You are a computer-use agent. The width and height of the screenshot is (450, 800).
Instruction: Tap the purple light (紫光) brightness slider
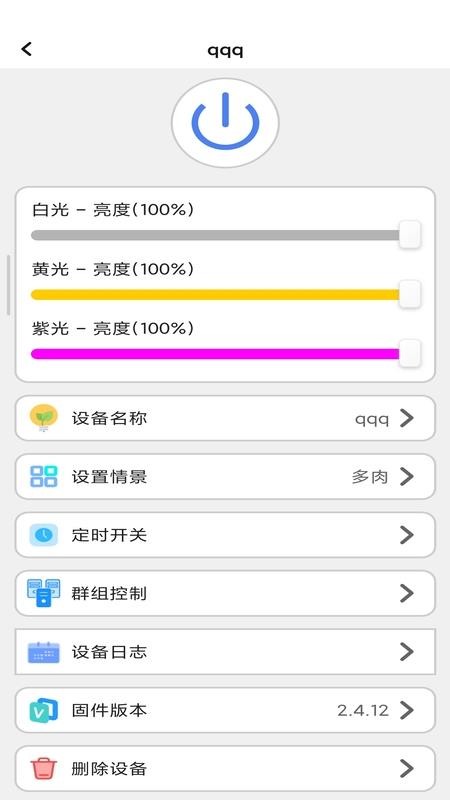point(226,354)
